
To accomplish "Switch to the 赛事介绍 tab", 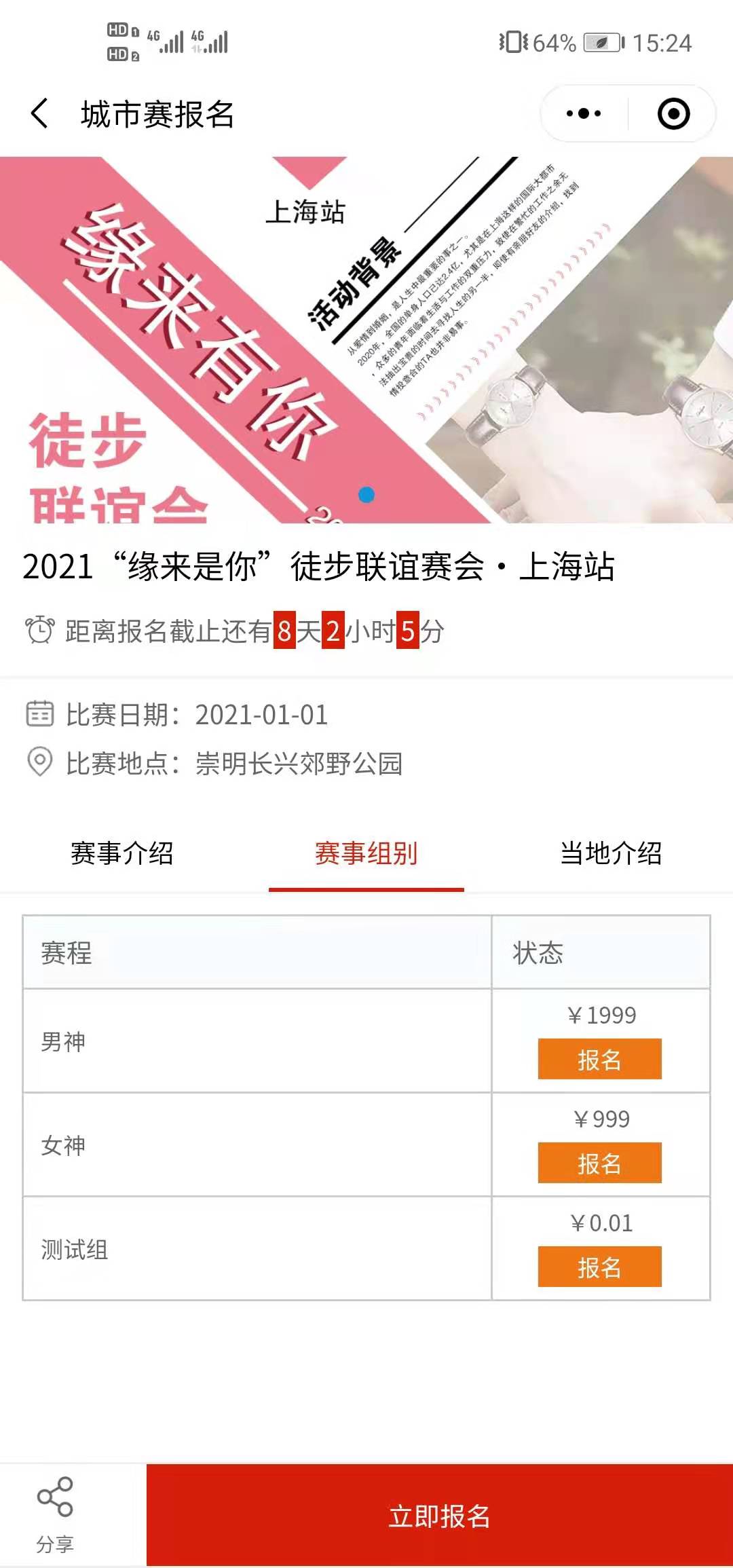I will pyautogui.click(x=122, y=853).
